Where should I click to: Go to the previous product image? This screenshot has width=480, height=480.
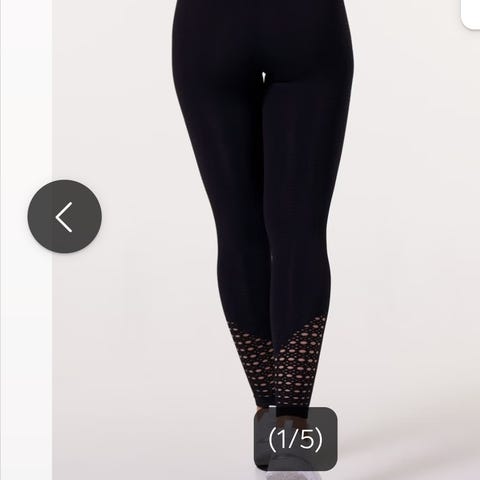point(64,217)
